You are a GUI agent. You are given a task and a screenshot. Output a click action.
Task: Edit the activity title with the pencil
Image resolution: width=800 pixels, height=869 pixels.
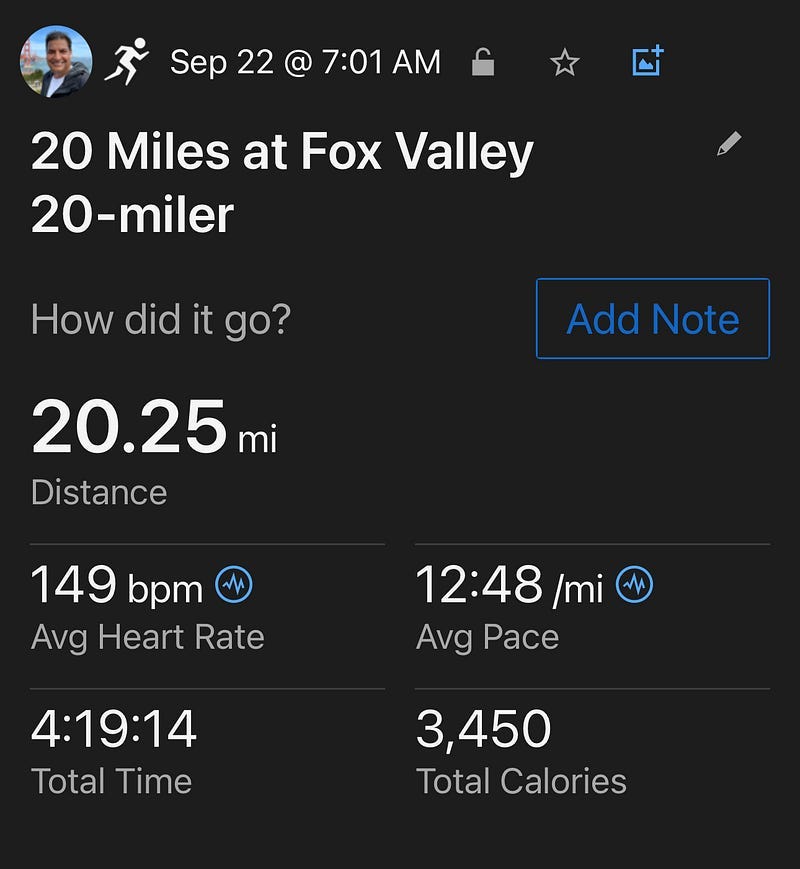click(729, 146)
